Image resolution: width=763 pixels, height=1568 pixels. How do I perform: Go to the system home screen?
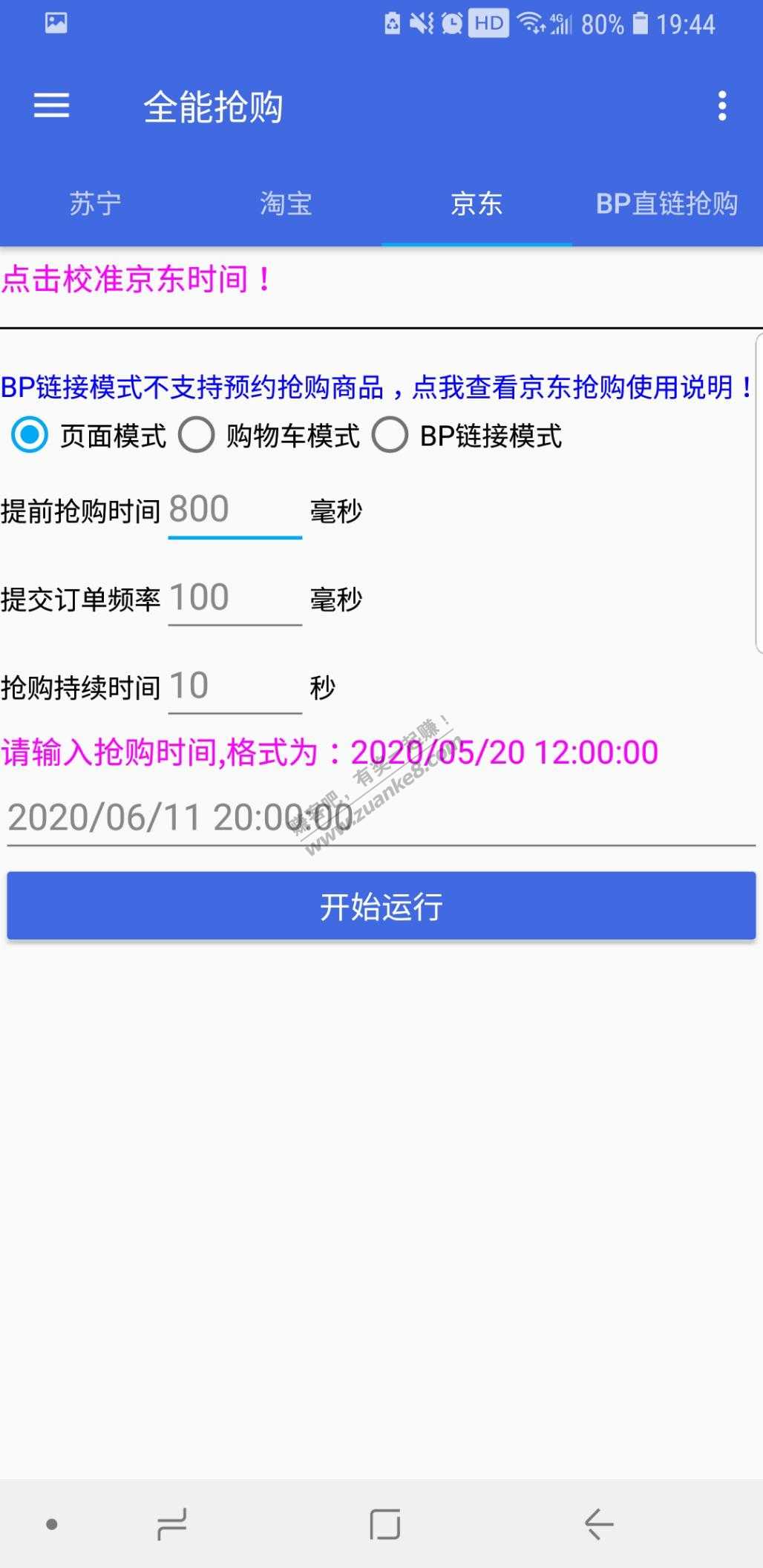(384, 1524)
